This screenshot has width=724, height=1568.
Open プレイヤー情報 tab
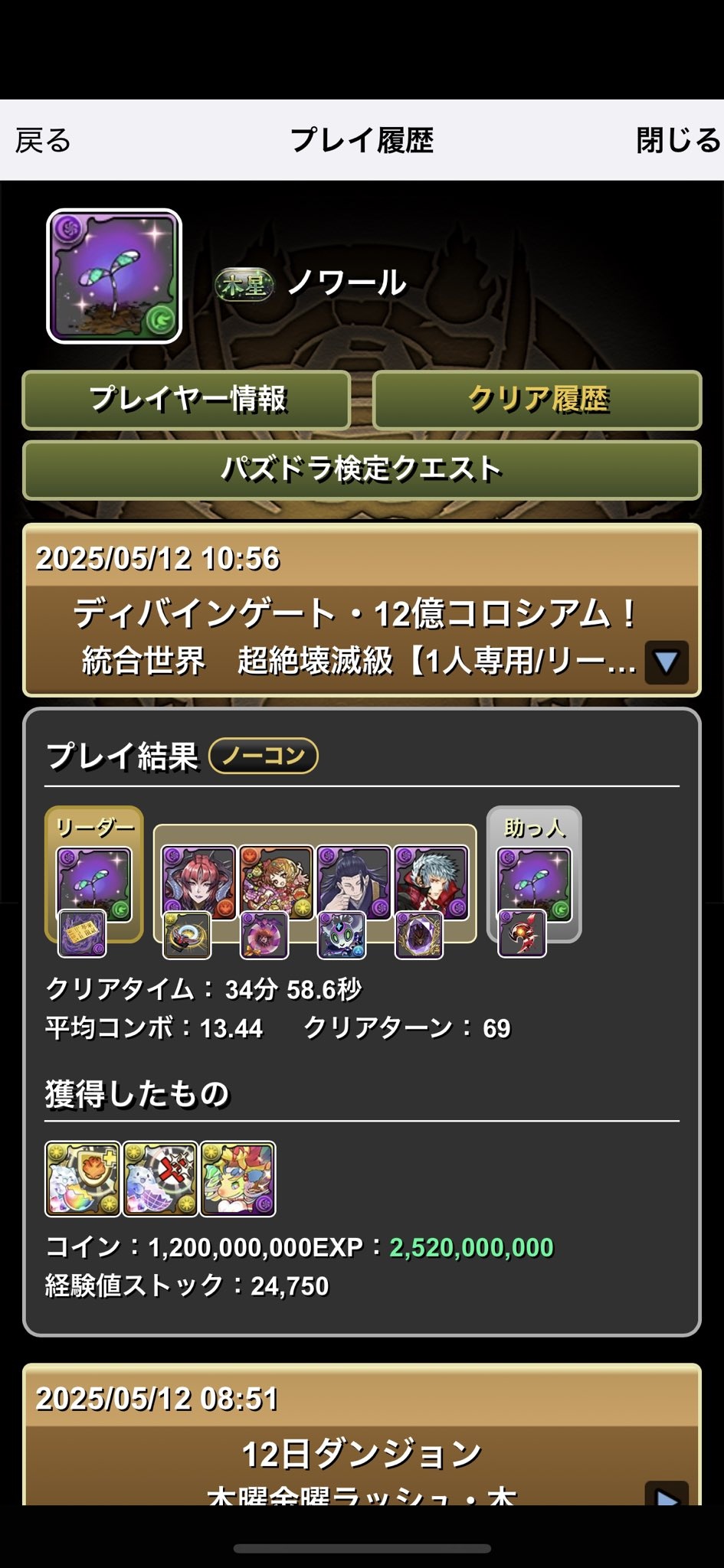click(x=187, y=400)
